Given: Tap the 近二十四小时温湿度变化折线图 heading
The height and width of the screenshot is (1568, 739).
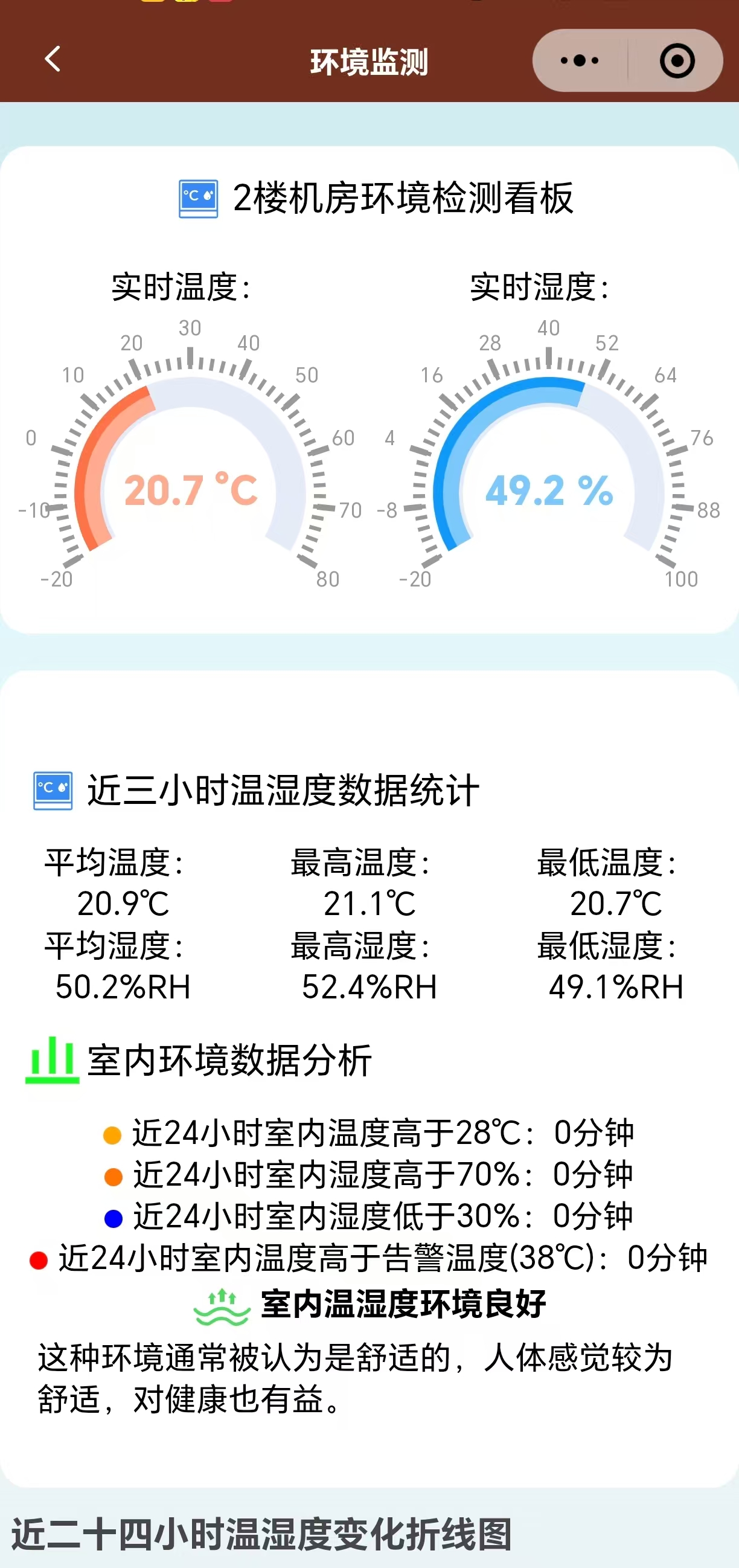Looking at the screenshot, I should coord(261,1532).
